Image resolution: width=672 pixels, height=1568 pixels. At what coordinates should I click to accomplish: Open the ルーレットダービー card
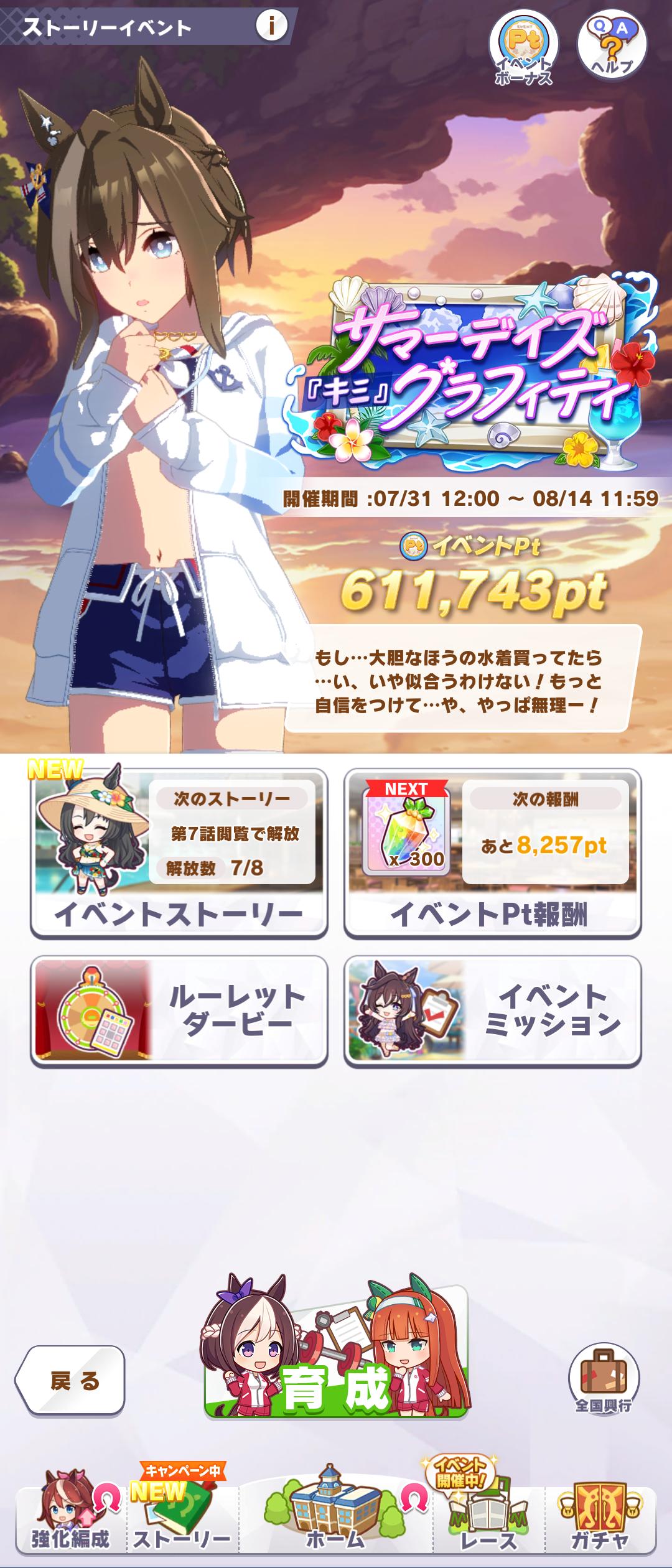tap(179, 1011)
